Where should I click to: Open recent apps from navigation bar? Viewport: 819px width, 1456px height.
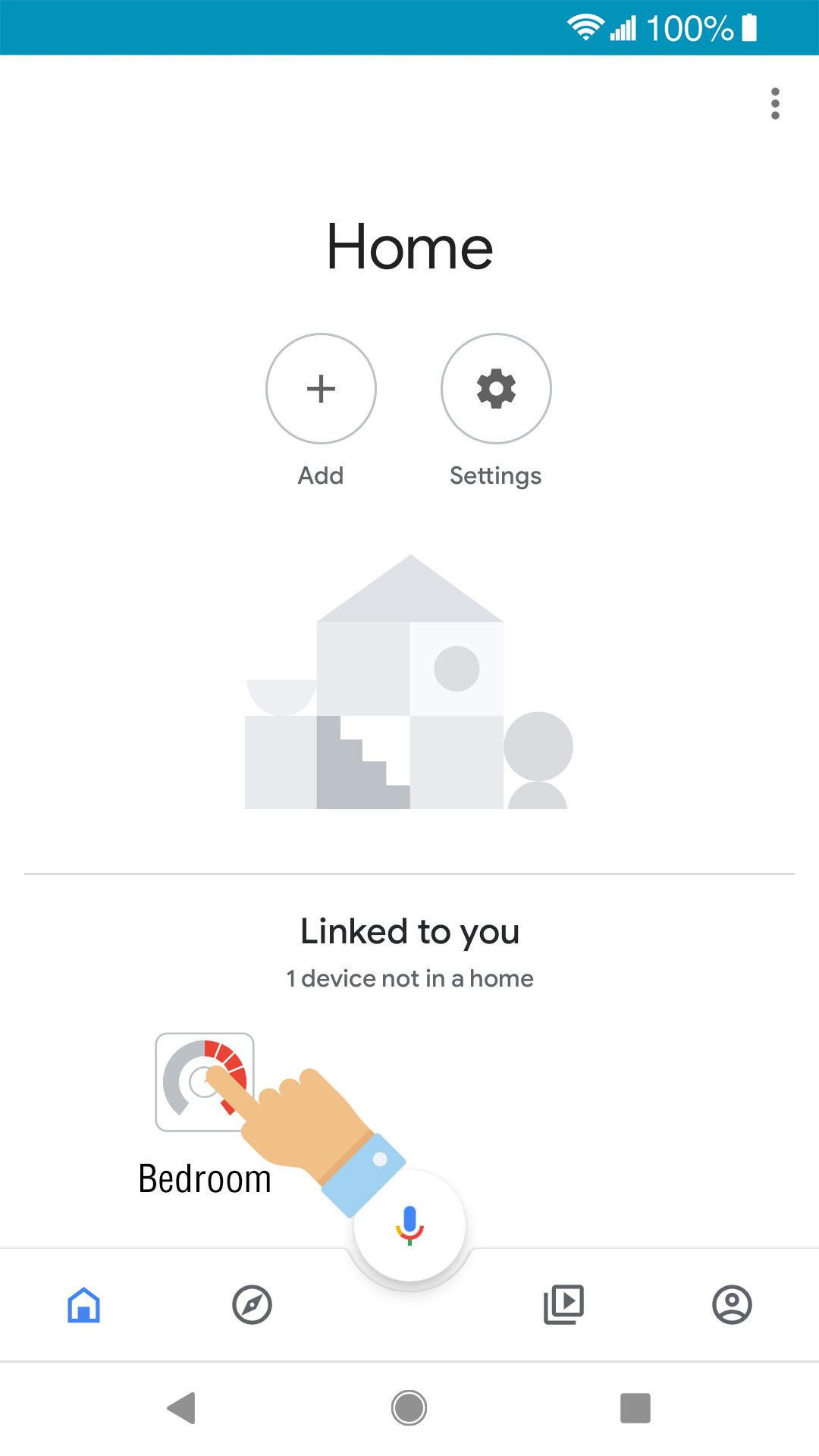(x=635, y=1408)
